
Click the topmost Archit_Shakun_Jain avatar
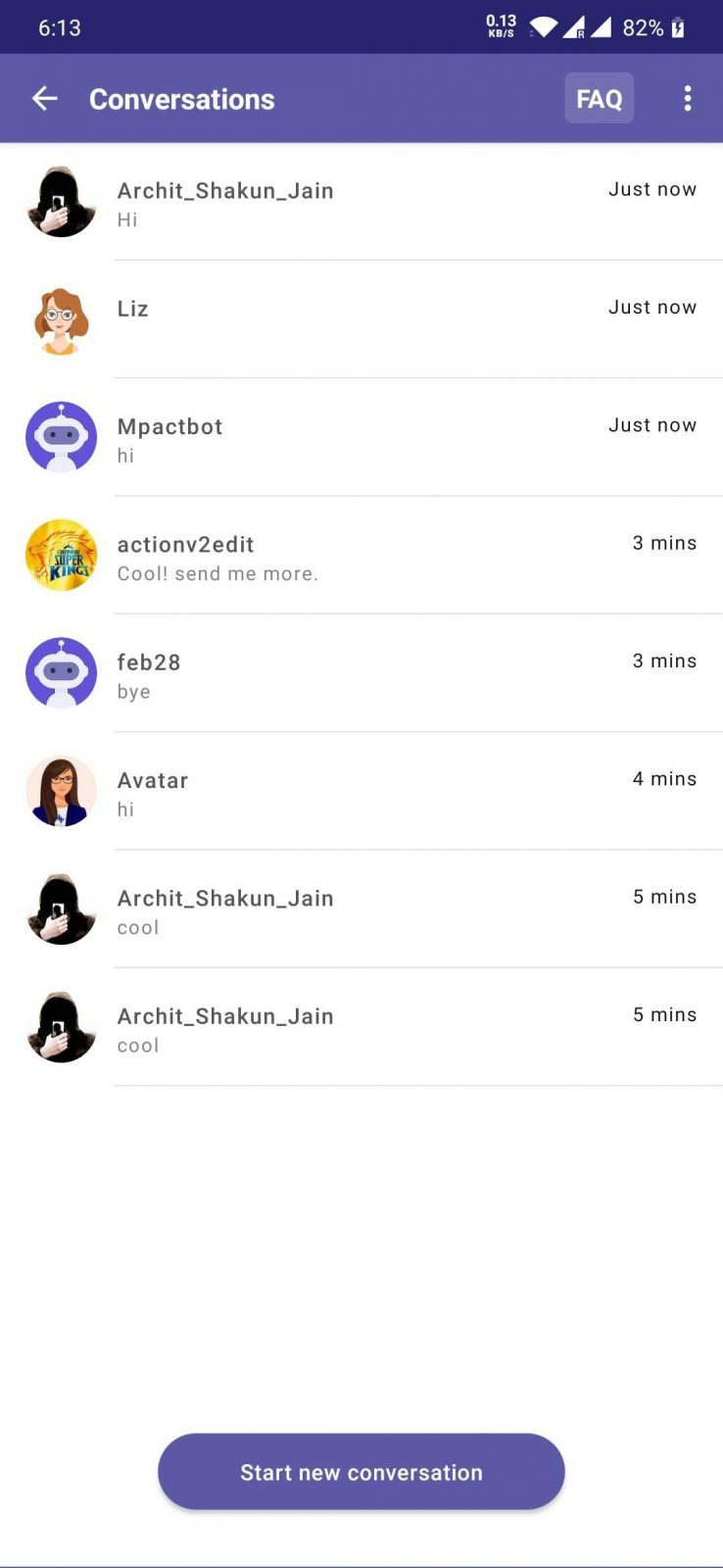pos(61,202)
